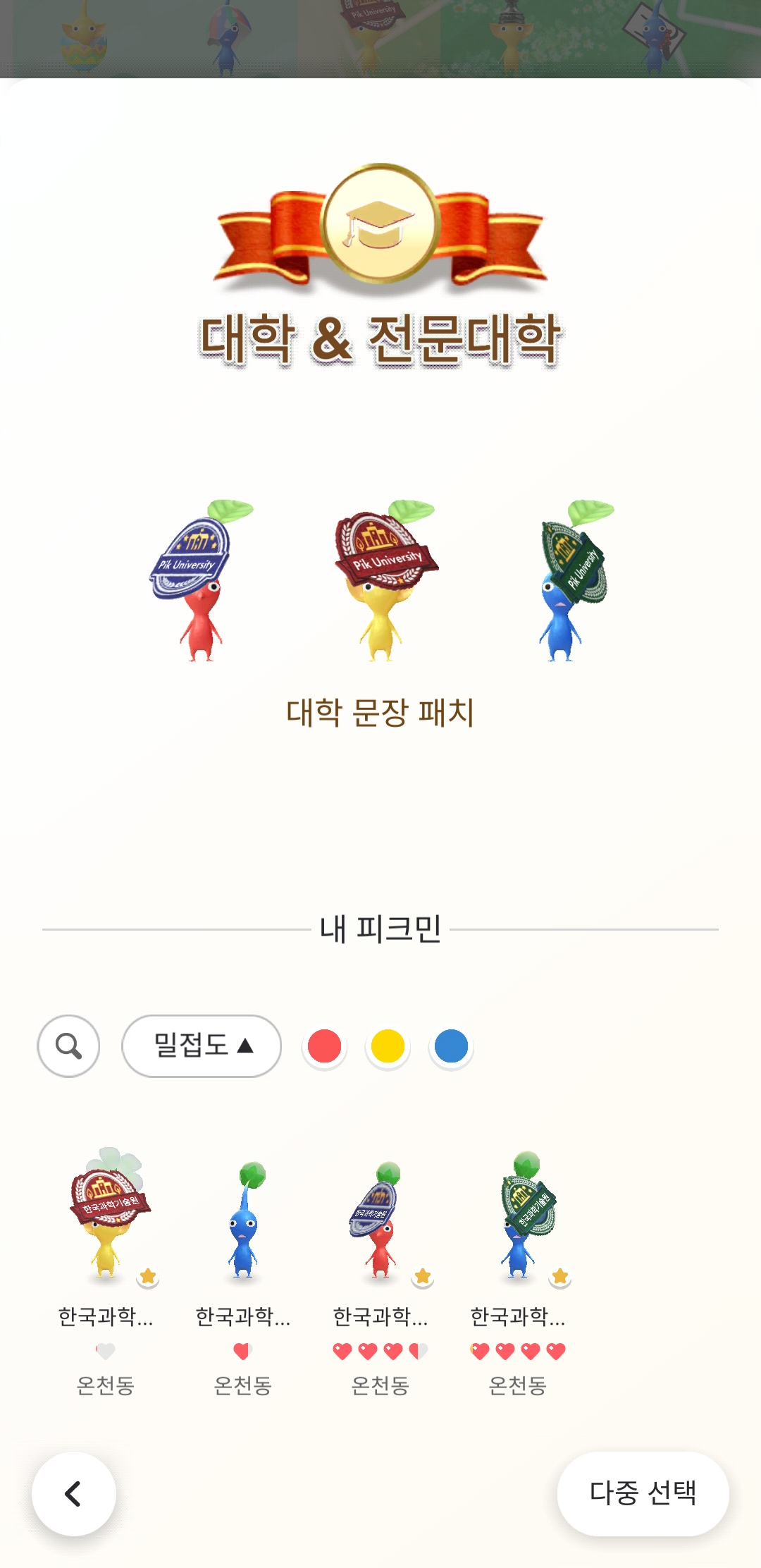The width and height of the screenshot is (761, 1568).
Task: Filter by blue Pikmin
Action: click(x=451, y=1046)
